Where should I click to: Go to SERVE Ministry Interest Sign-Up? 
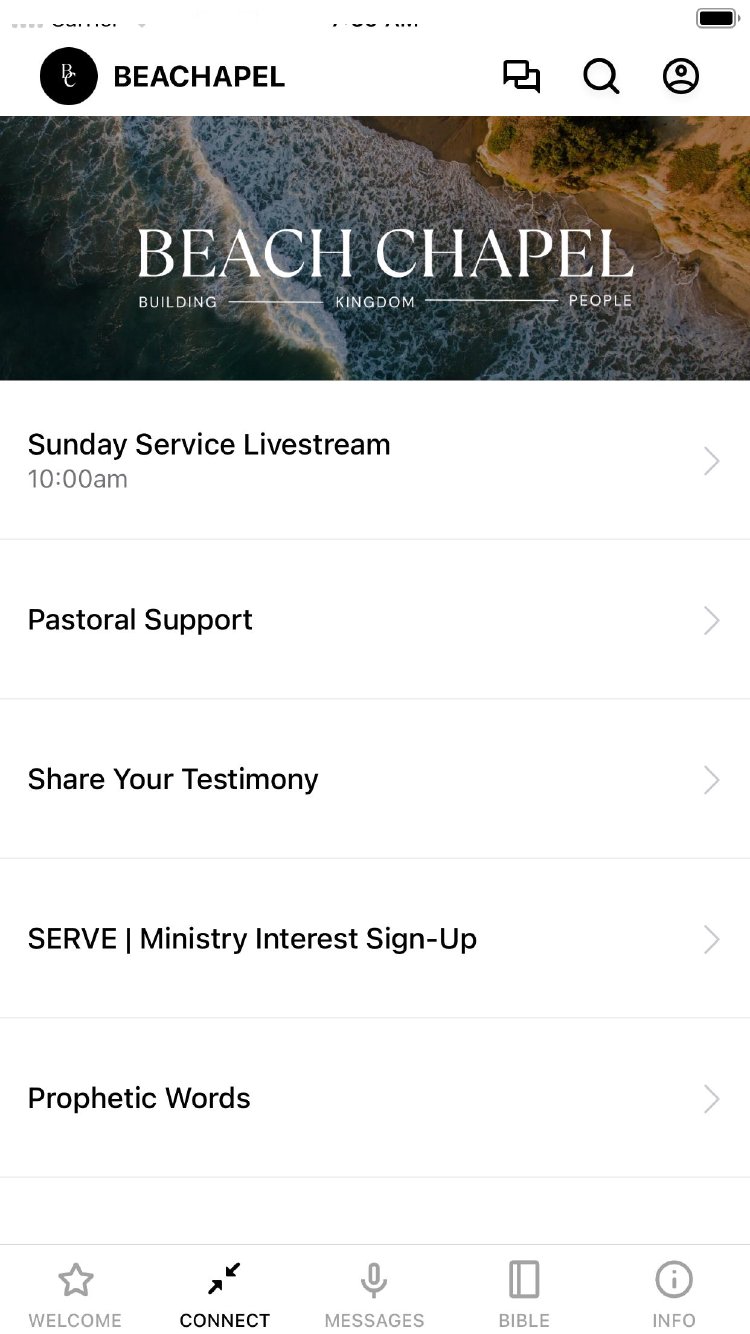click(374, 939)
